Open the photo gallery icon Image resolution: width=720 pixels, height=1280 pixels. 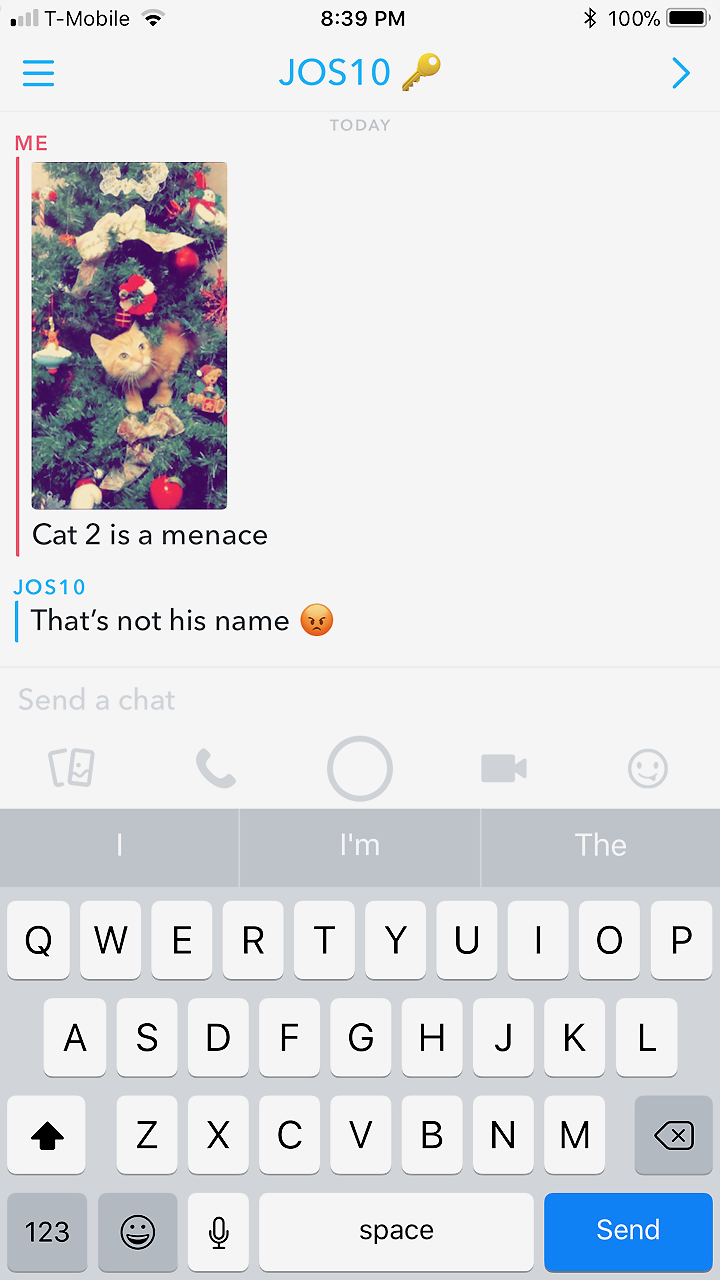pos(72,768)
